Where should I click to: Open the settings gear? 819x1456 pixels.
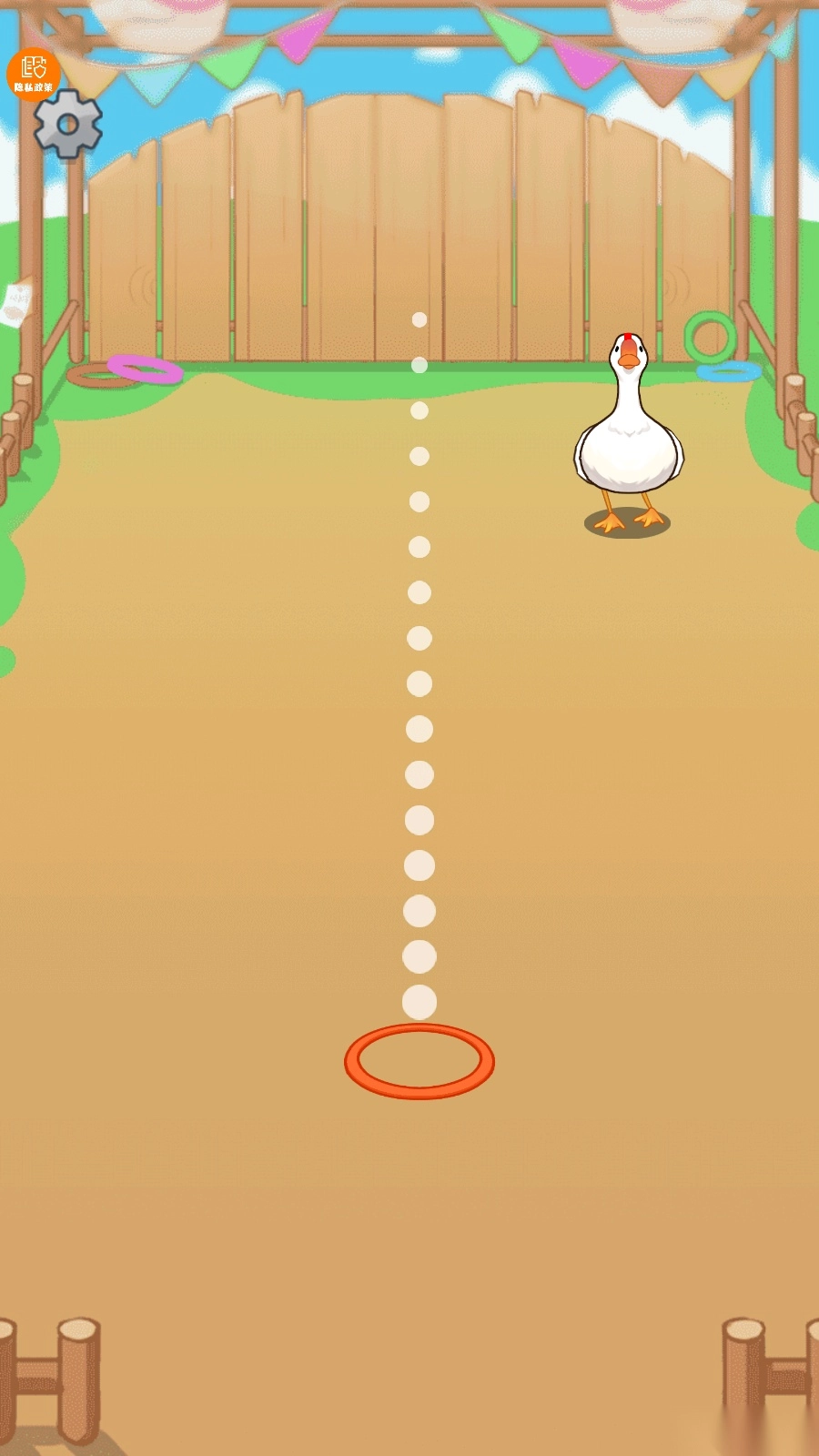point(68,125)
